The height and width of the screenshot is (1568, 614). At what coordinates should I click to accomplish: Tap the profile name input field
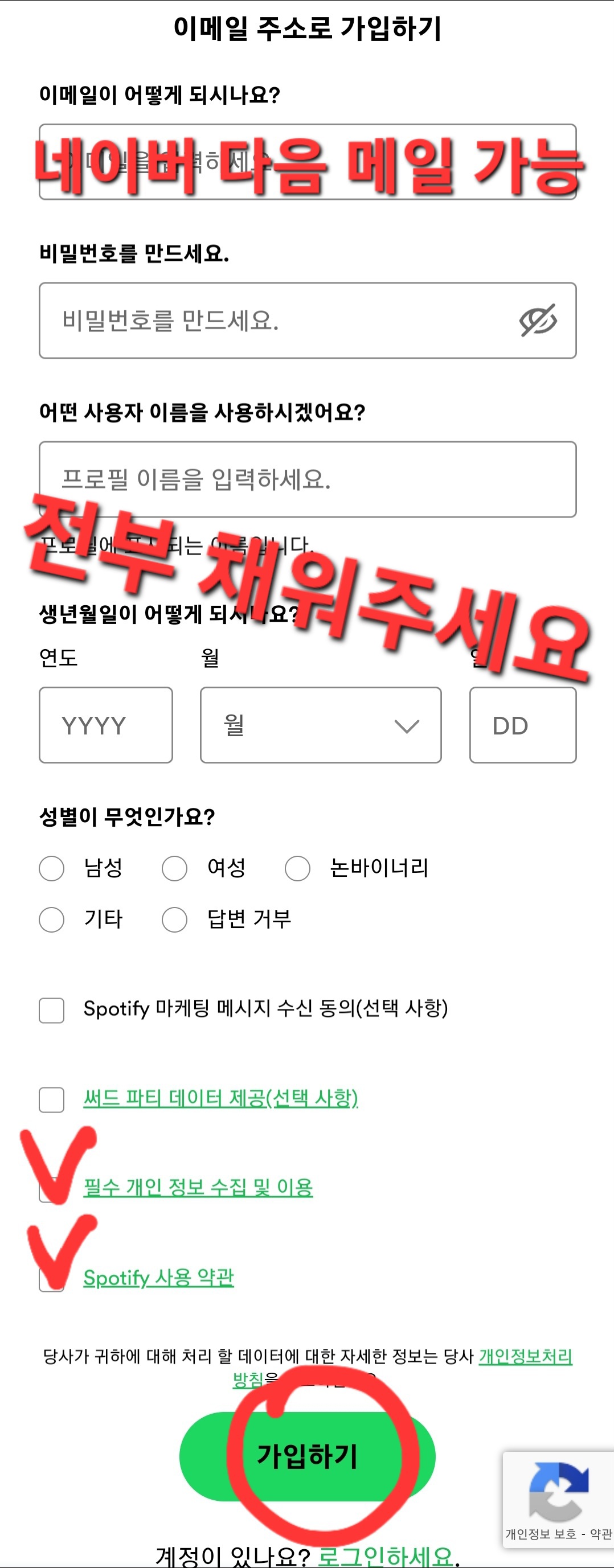click(307, 479)
